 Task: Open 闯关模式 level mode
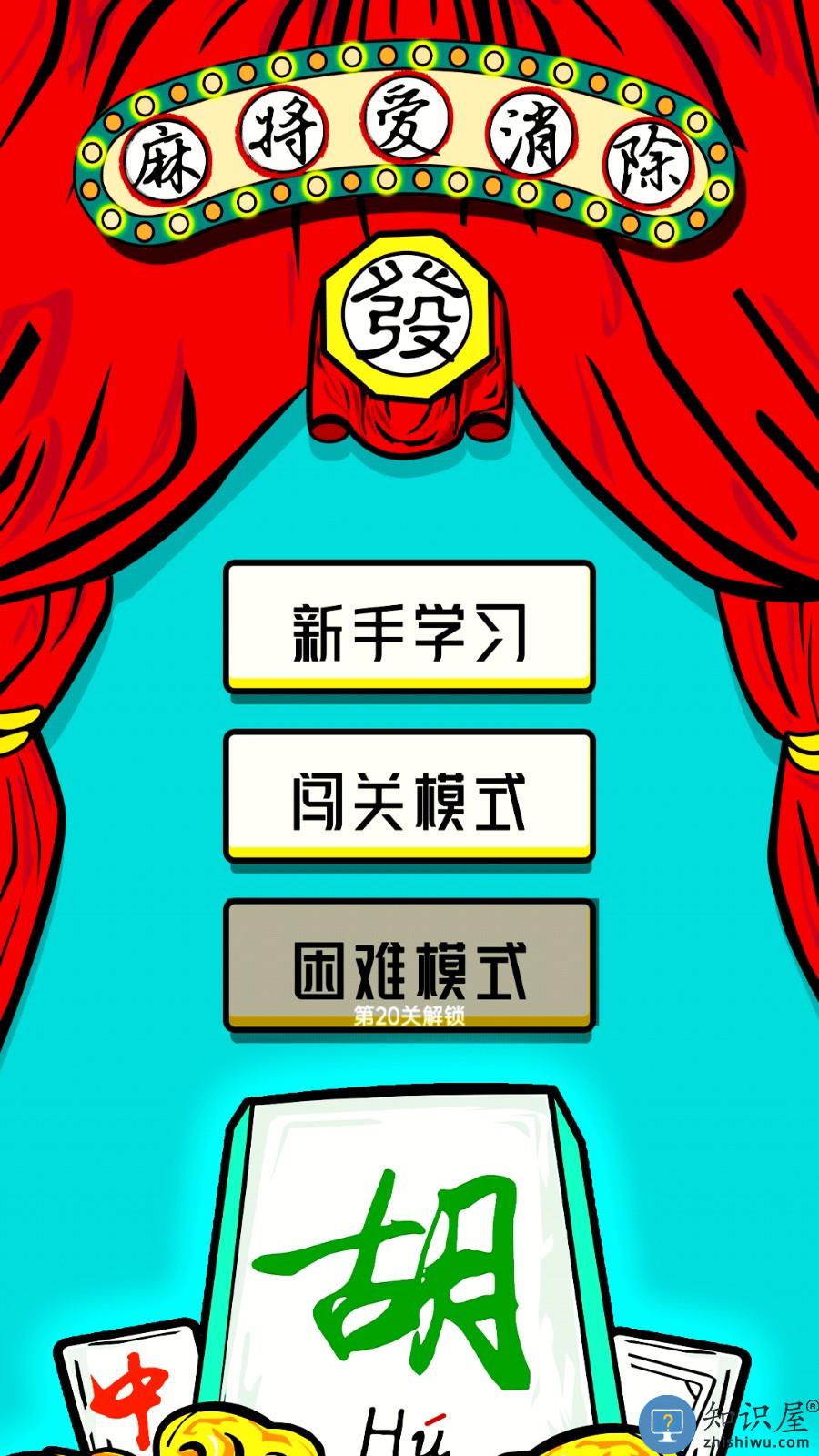point(409,797)
